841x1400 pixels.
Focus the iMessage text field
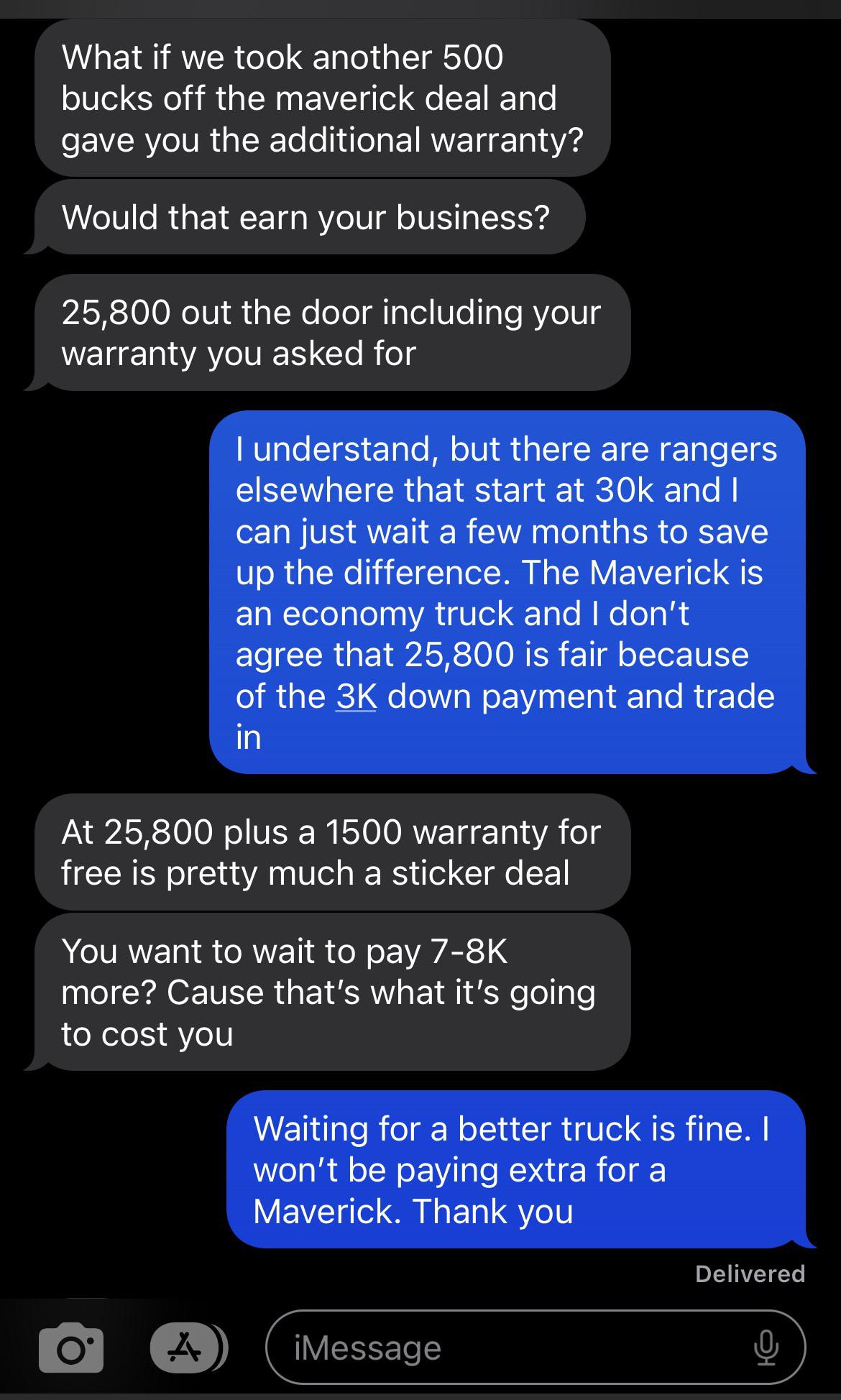(x=503, y=1348)
